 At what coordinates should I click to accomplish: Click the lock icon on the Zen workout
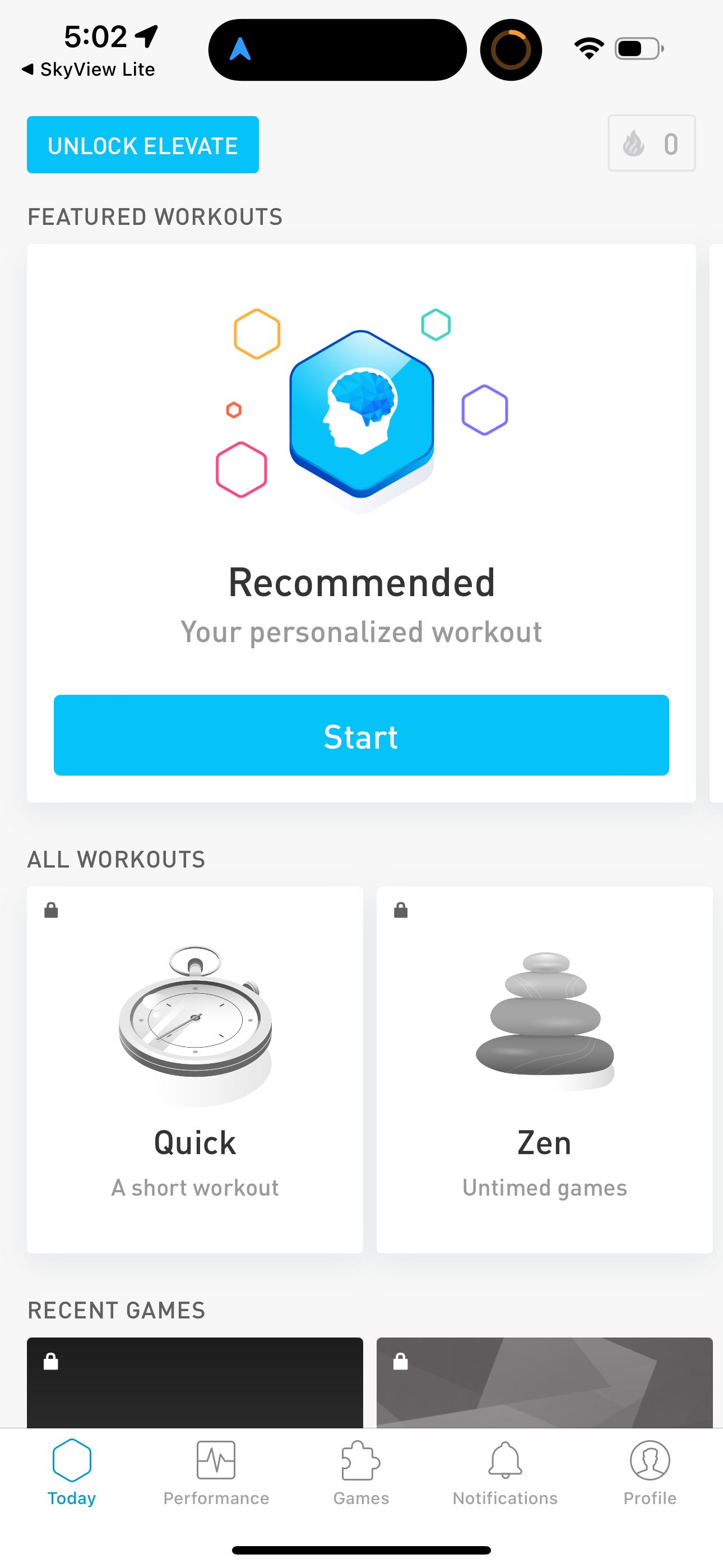tap(400, 910)
